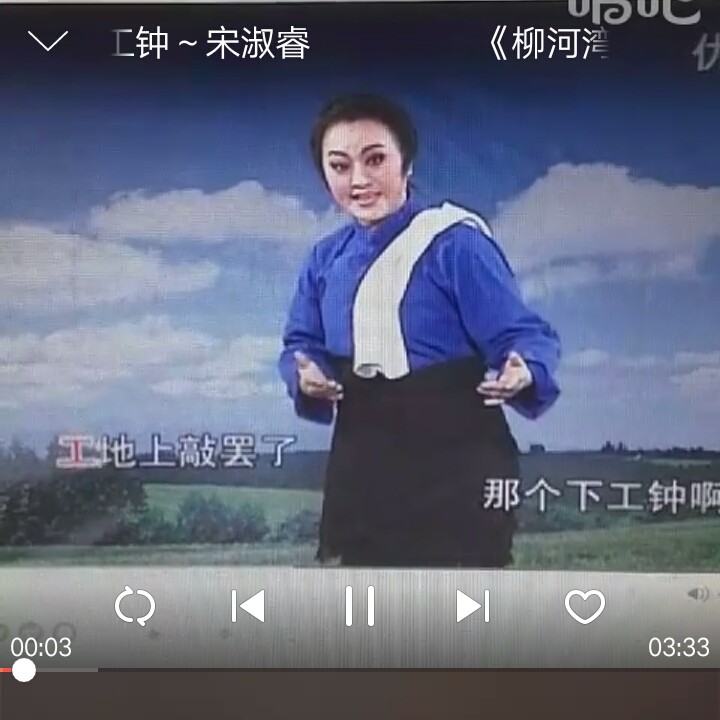Pause the current playback

(360, 606)
